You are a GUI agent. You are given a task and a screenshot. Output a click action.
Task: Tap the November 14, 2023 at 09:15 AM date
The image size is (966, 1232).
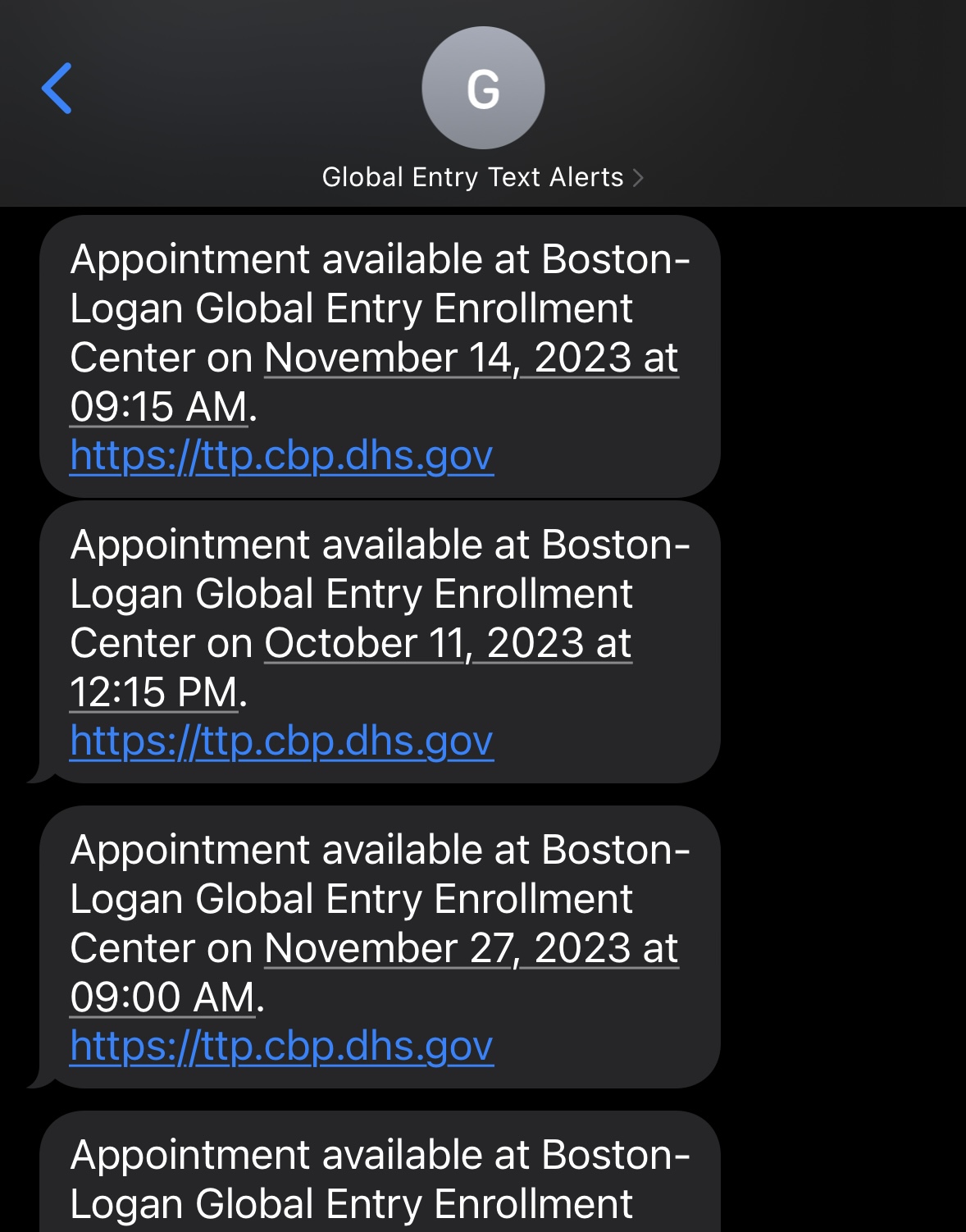pos(471,358)
